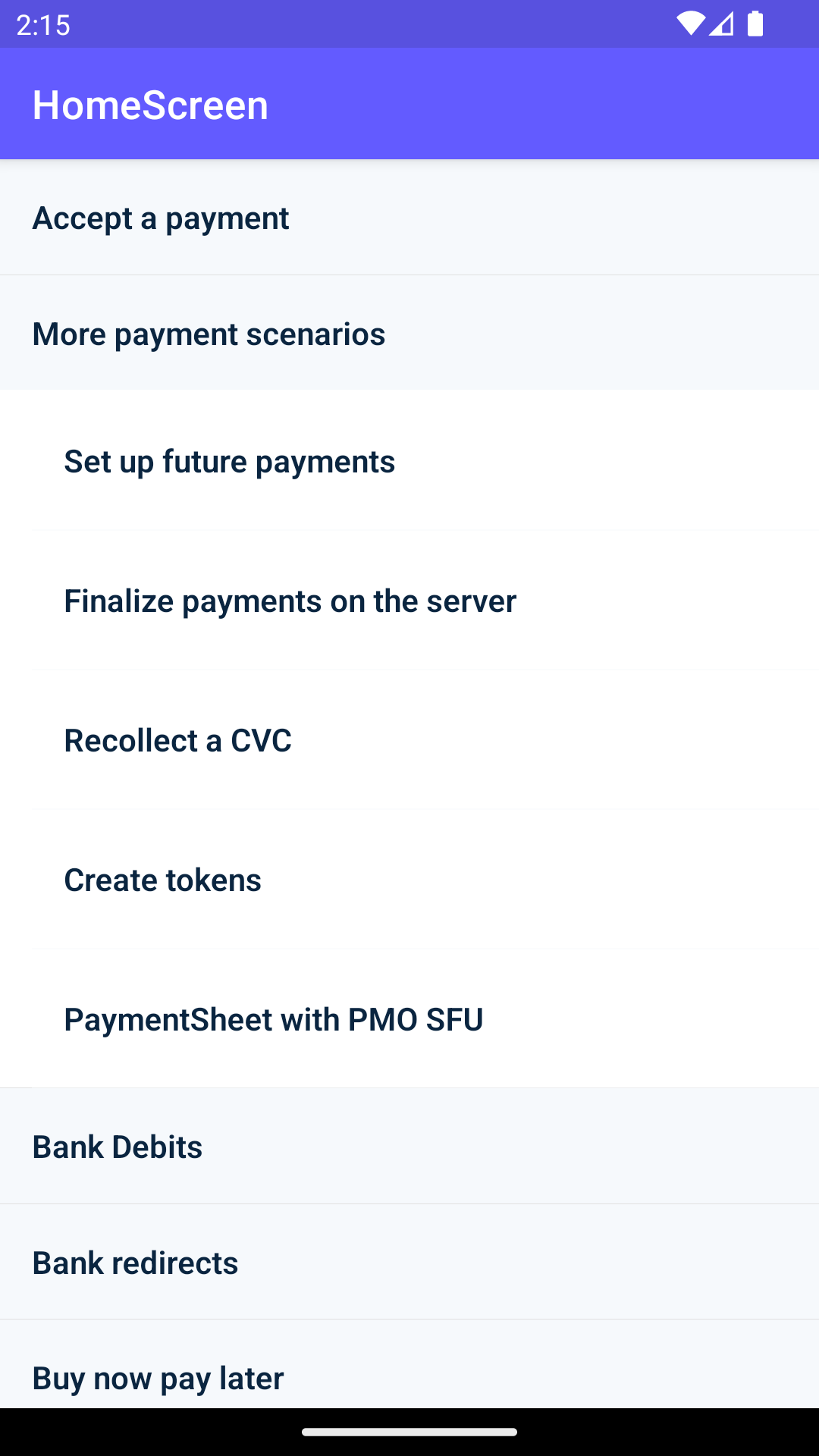Expand the Bank Debits section
Image resolution: width=819 pixels, height=1456 pixels.
click(409, 1147)
